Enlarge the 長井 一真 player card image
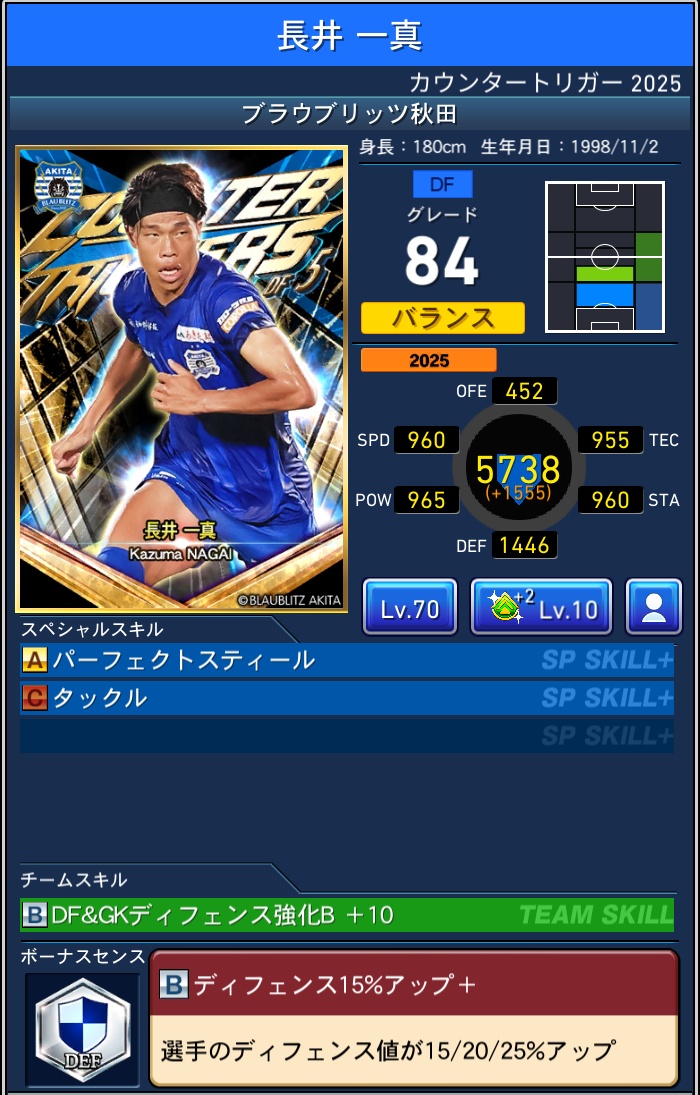Viewport: 700px width, 1095px height. (181, 380)
